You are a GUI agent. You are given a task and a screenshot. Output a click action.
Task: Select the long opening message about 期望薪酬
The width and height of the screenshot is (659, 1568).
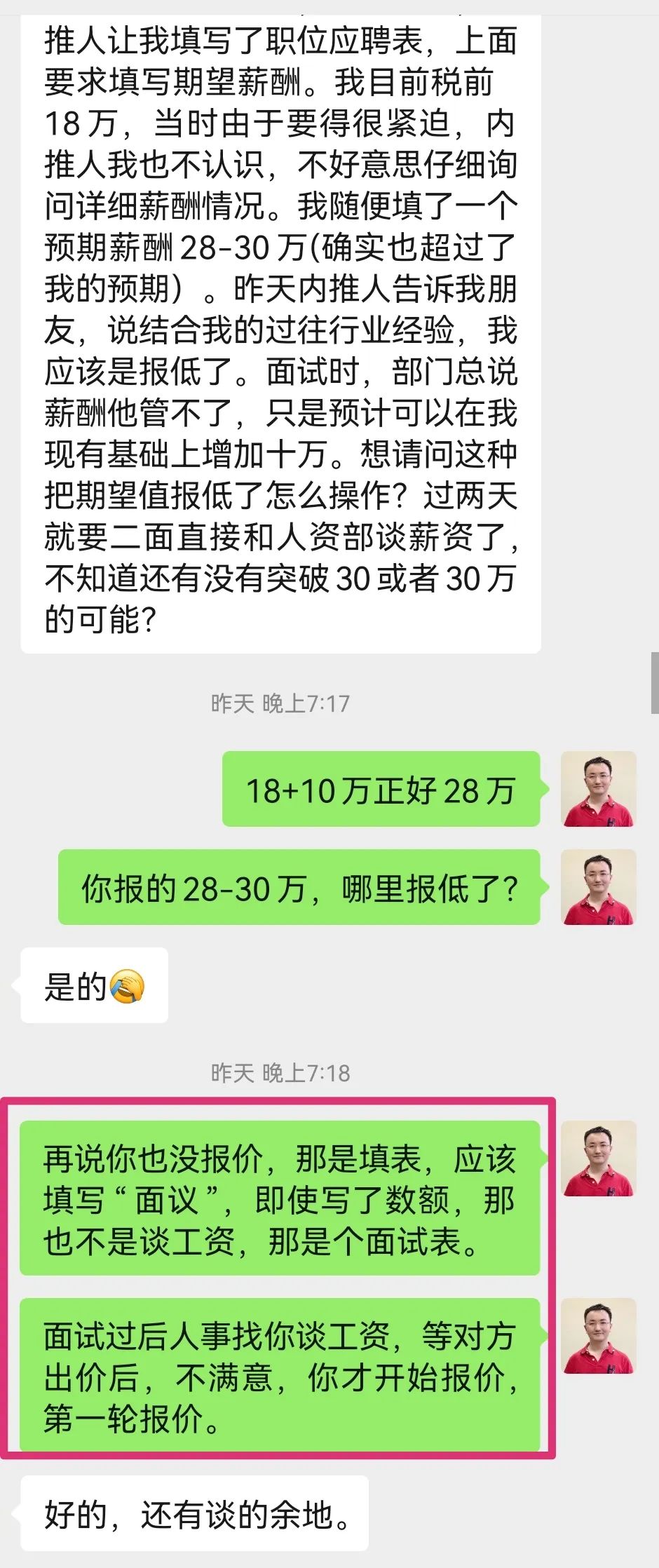pos(280,330)
